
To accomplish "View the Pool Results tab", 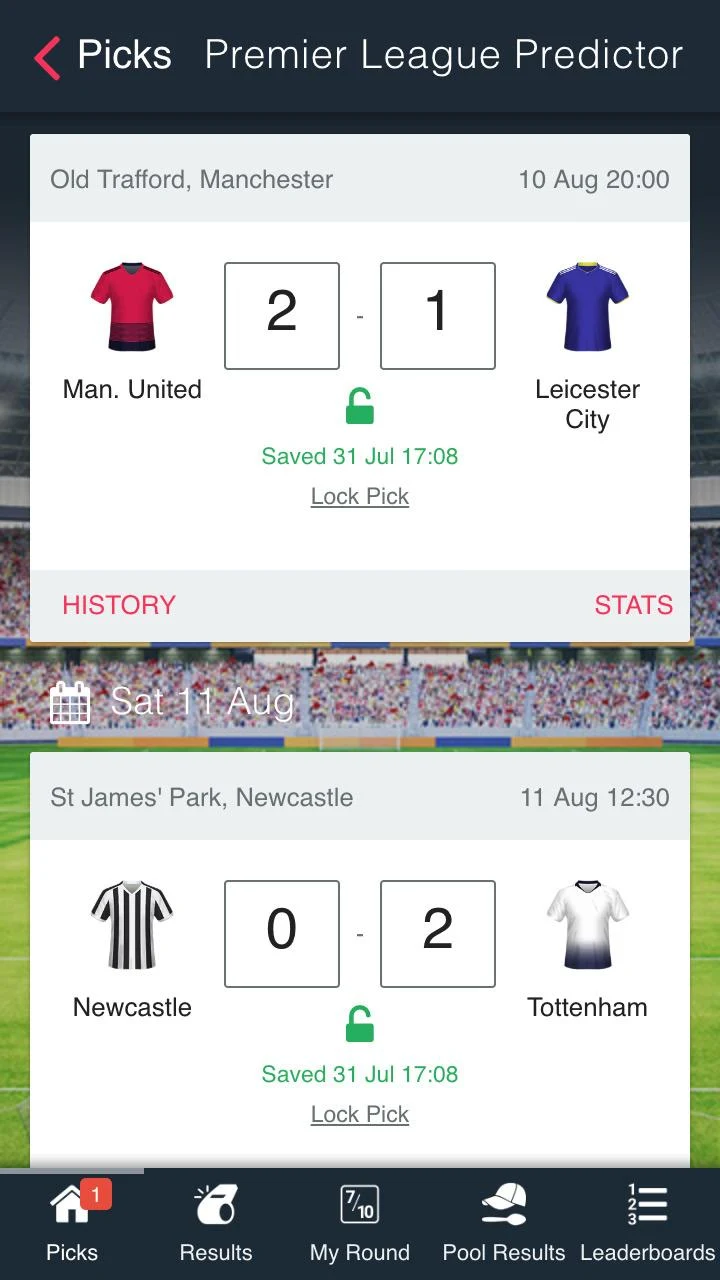I will point(504,1224).
